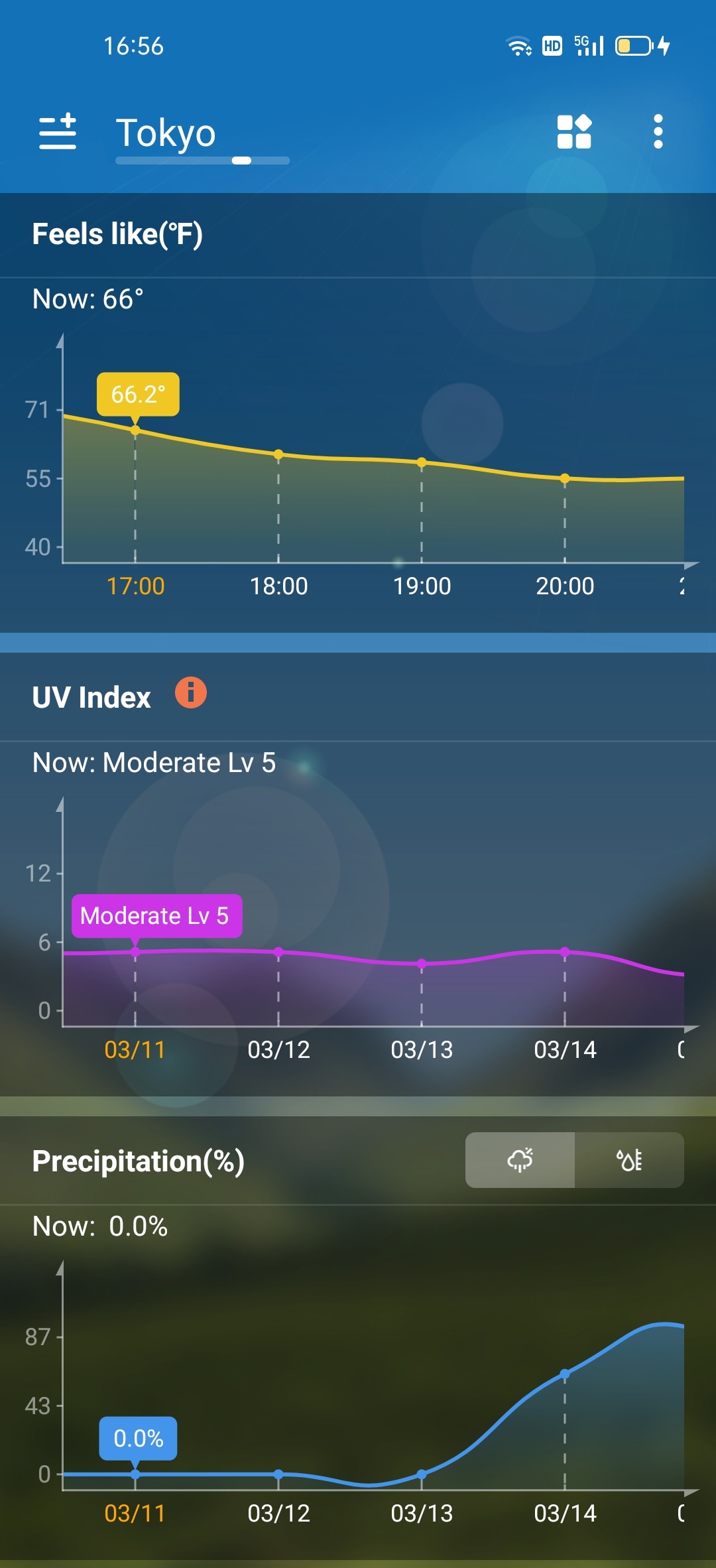
Task: Show UV Index info
Action: 191,693
